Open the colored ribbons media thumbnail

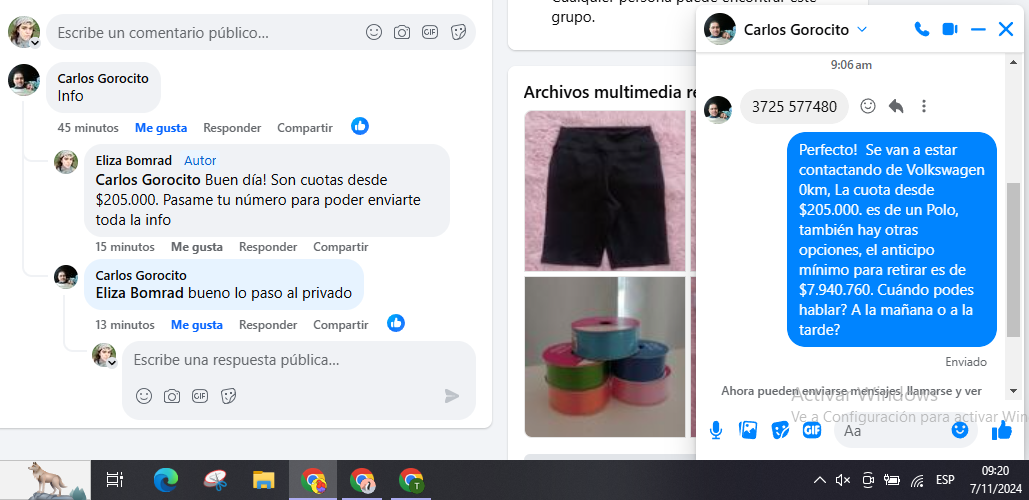pos(604,356)
